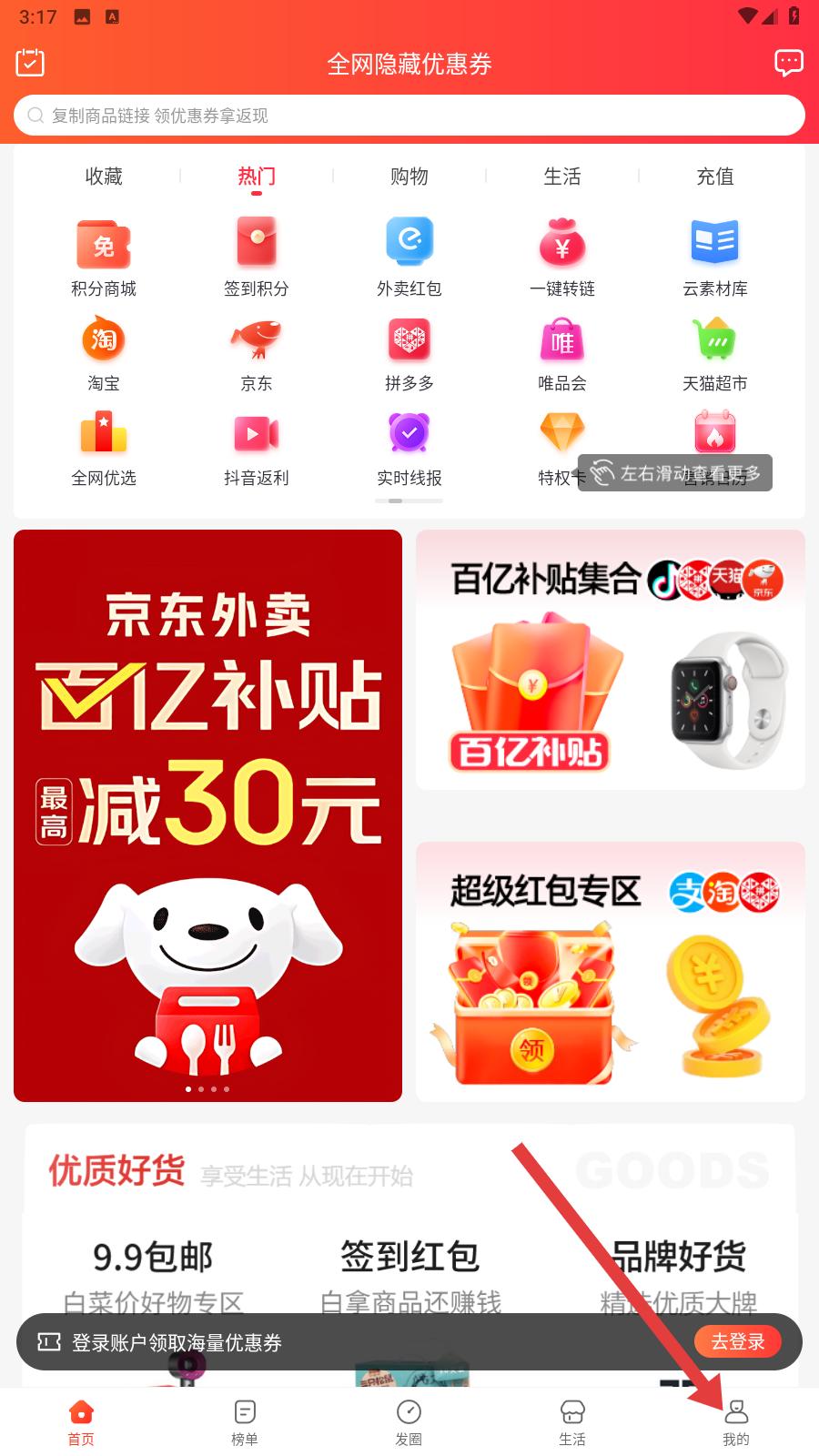Tap the 去登录 button
The width and height of the screenshot is (819, 1456).
pos(738,1341)
